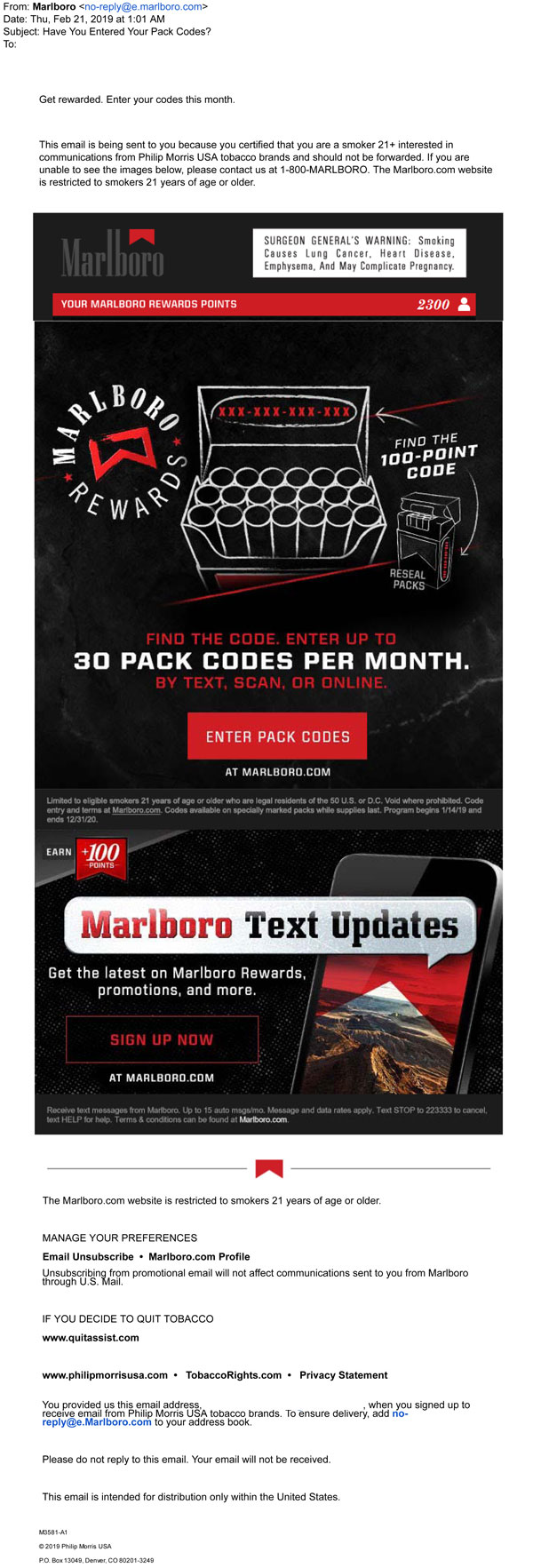Image resolution: width=533 pixels, height=1568 pixels.
Task: Tap SIGN UP NOW for text updates
Action: 162,1039
